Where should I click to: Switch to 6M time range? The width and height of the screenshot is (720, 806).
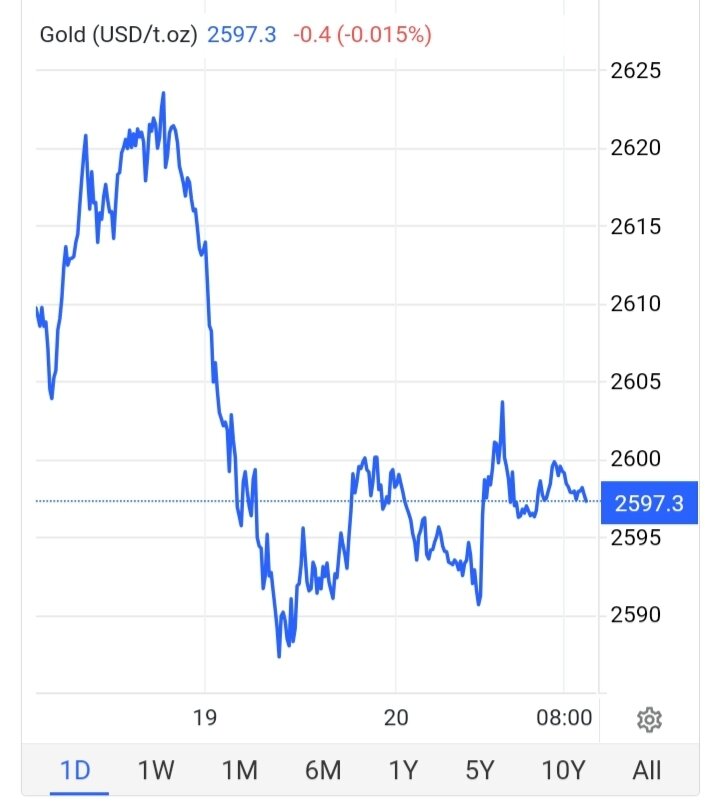322,770
